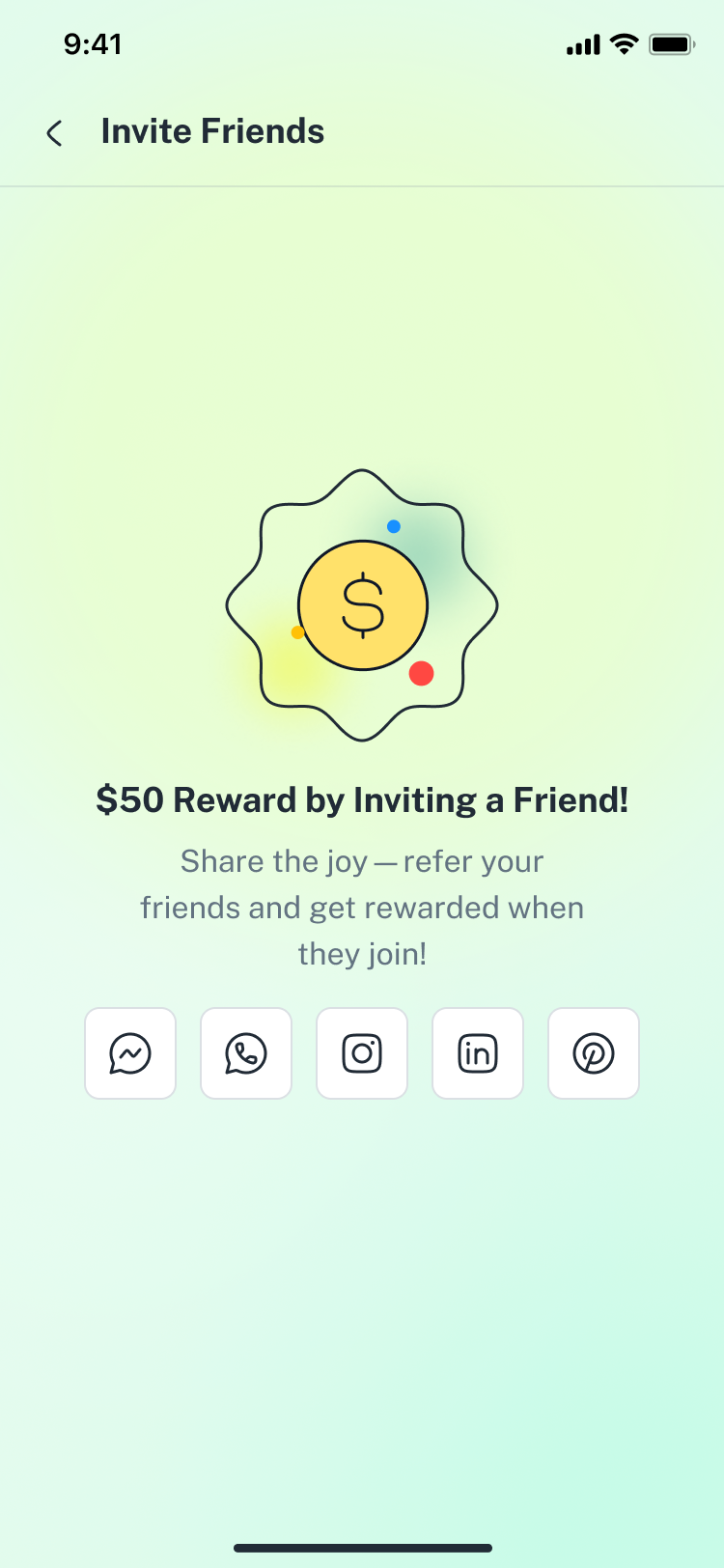Share invite via Instagram
The width and height of the screenshot is (724, 1568).
click(362, 1053)
